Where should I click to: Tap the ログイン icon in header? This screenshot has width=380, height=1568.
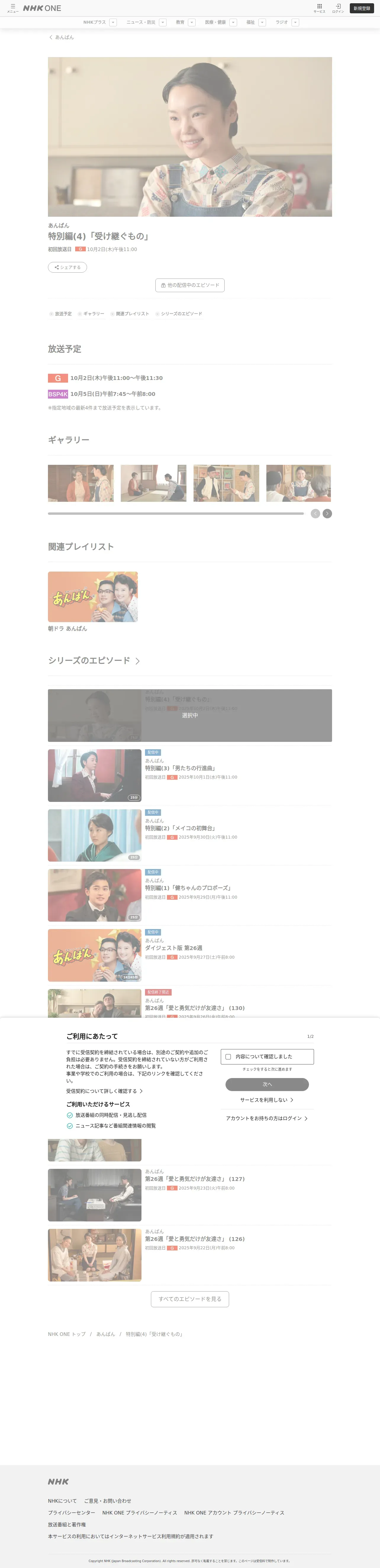[x=338, y=8]
